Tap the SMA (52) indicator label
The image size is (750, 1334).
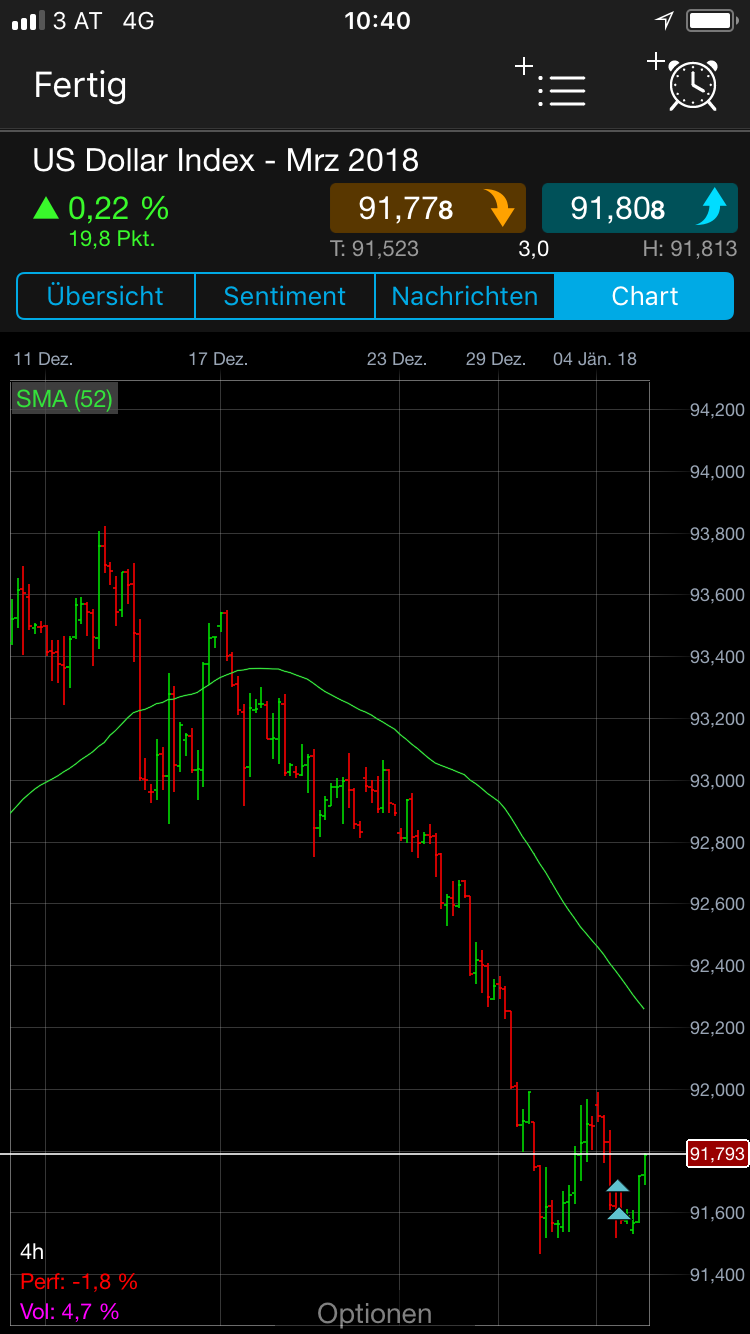click(65, 399)
